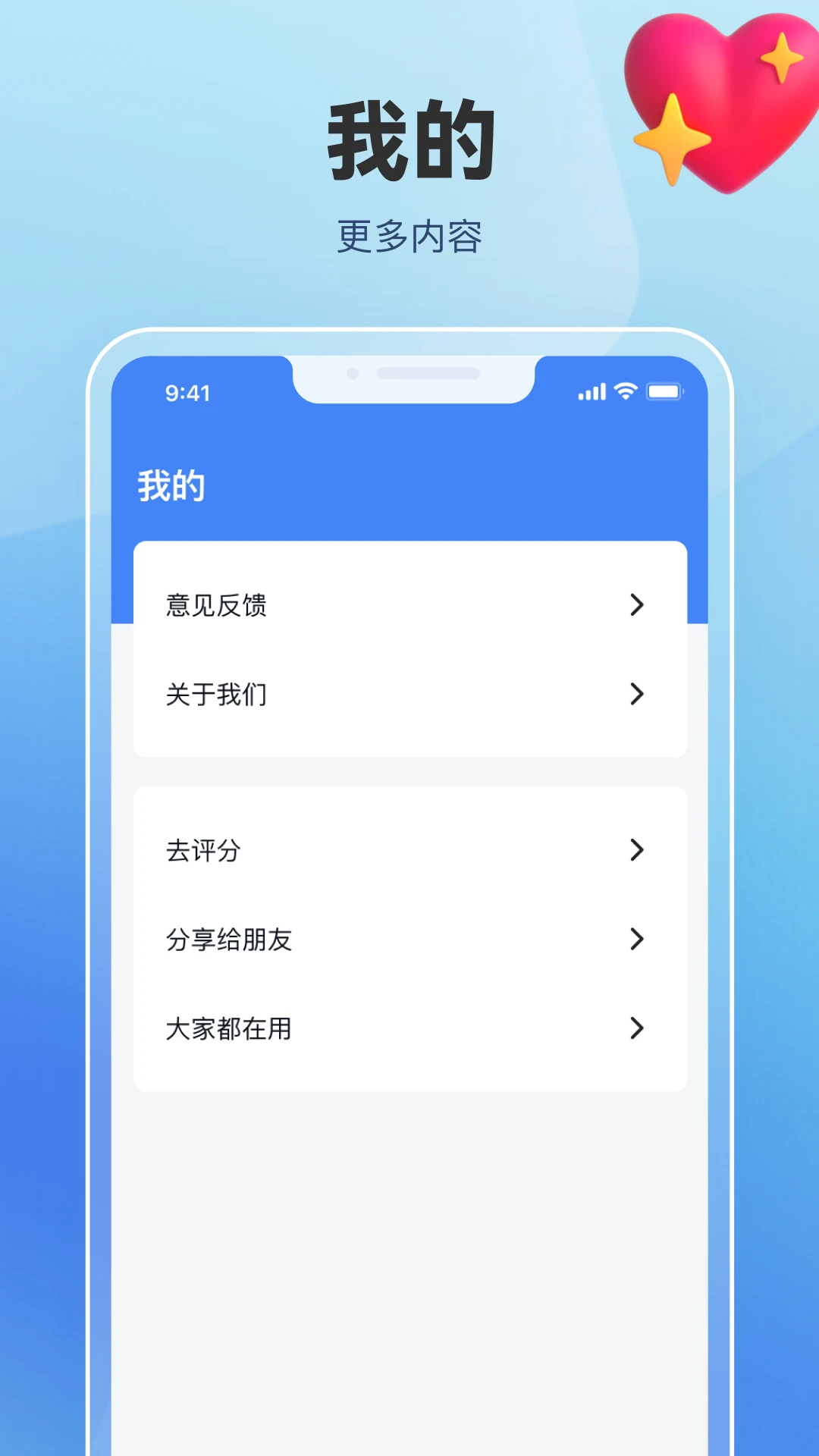Click the 更多内容 subtitle text
This screenshot has height=1456, width=819.
click(409, 236)
